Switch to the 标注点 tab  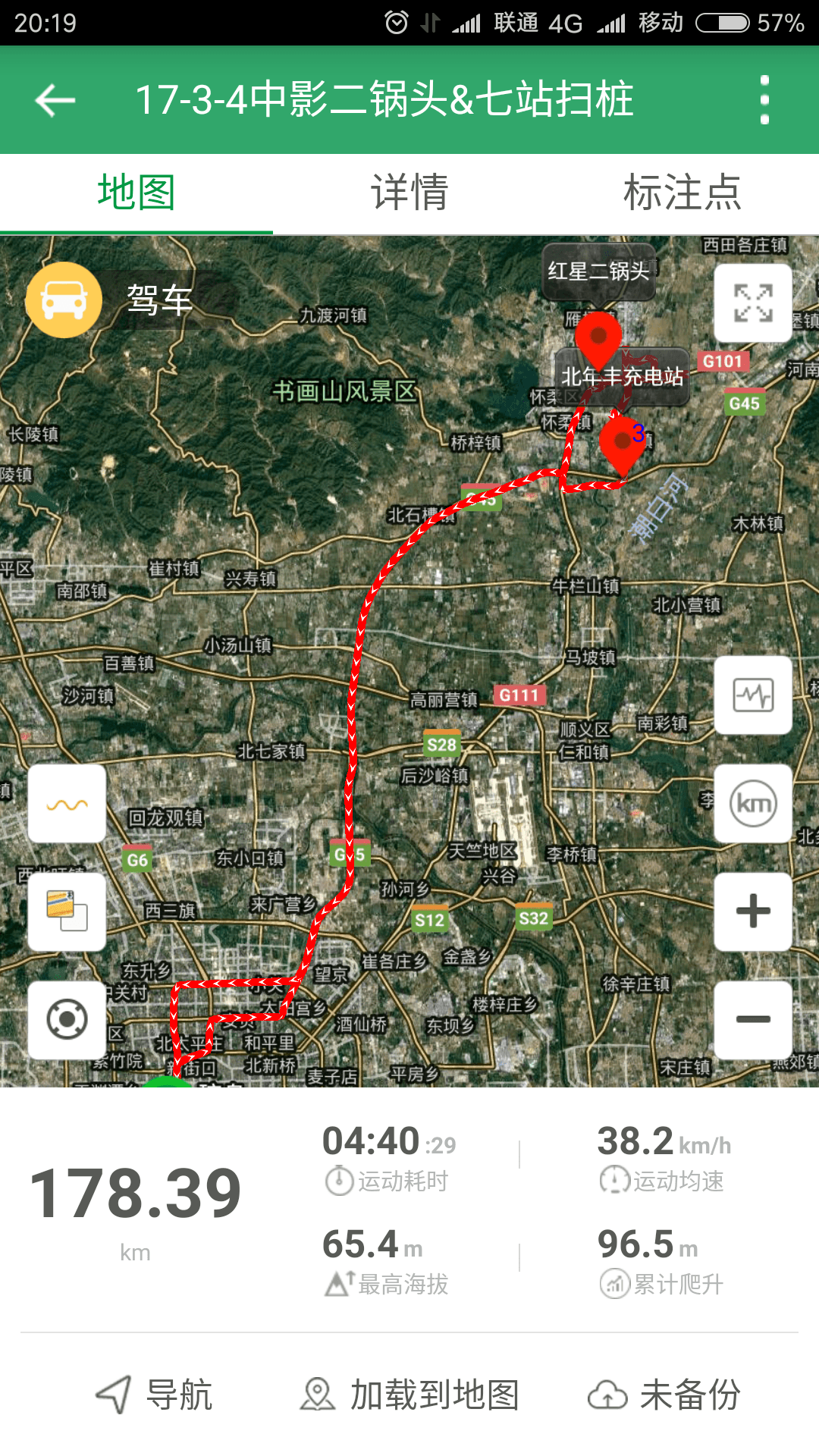coord(682,192)
